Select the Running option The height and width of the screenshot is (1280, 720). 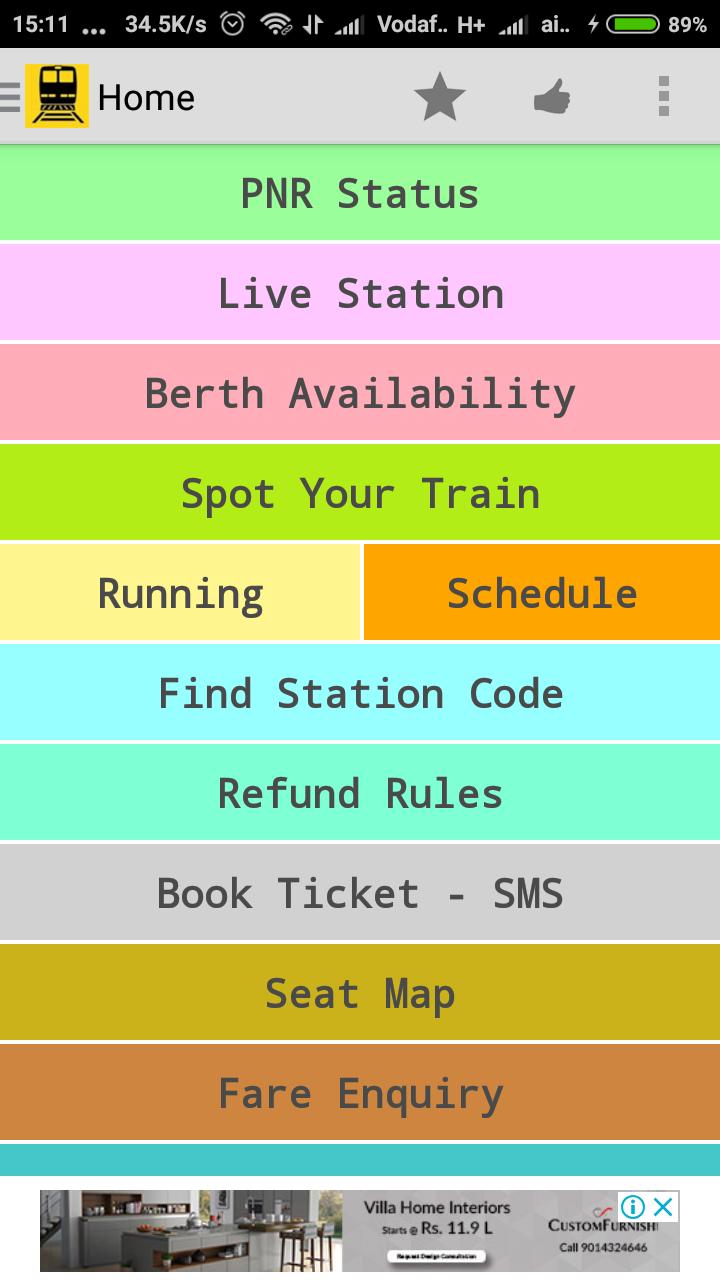(180, 593)
